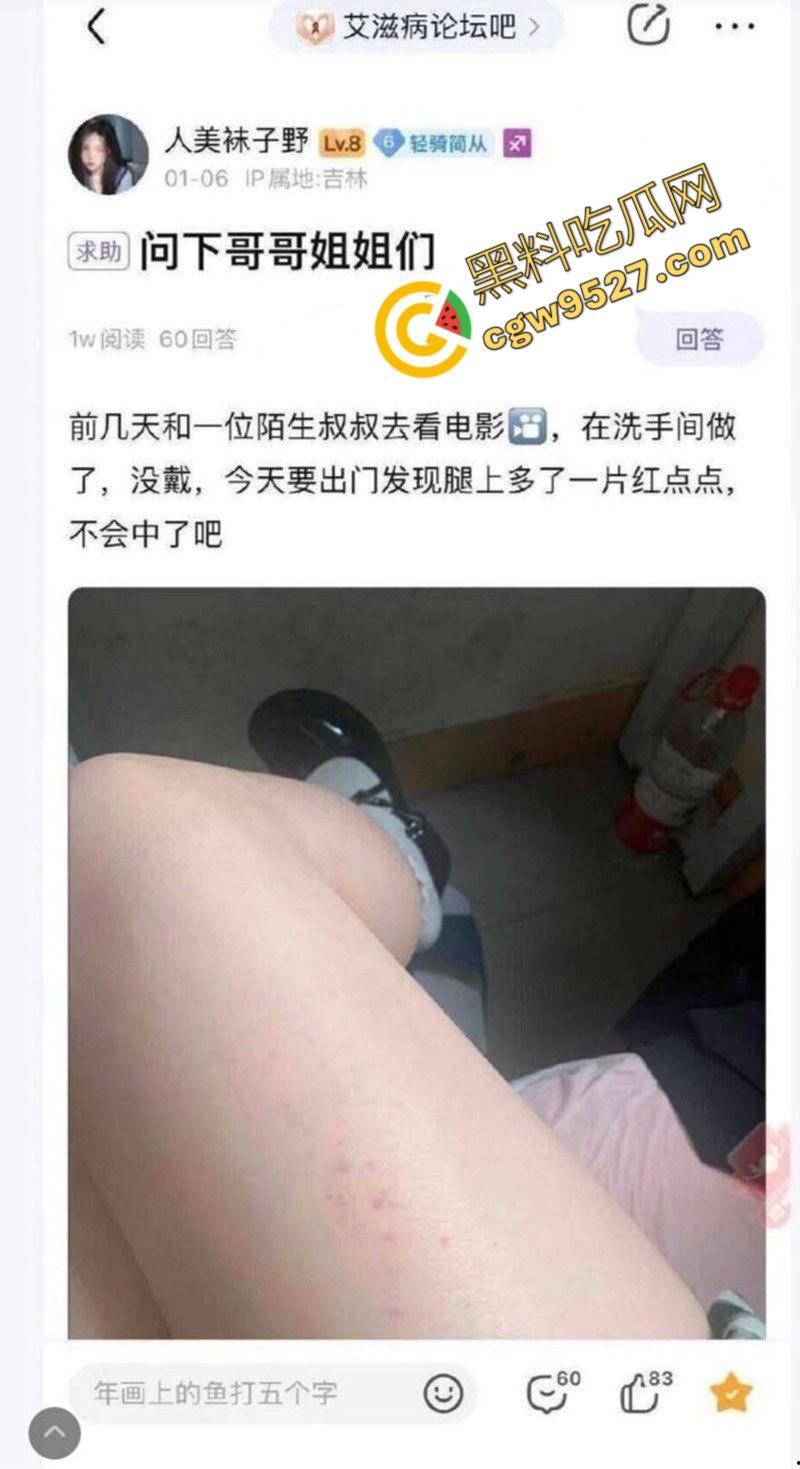The width and height of the screenshot is (800, 1469).
Task: Open the three-dot overflow menu
Action: click(x=733, y=27)
